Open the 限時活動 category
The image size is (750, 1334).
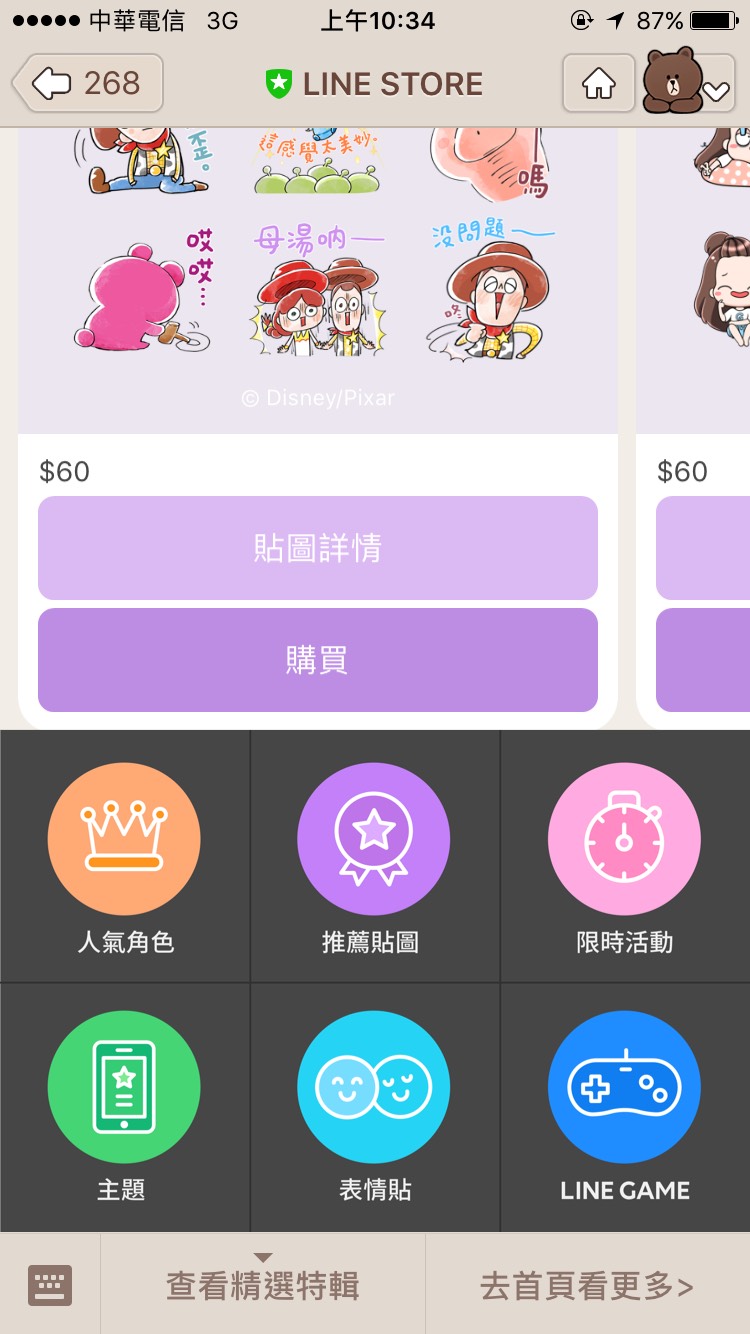click(x=624, y=858)
